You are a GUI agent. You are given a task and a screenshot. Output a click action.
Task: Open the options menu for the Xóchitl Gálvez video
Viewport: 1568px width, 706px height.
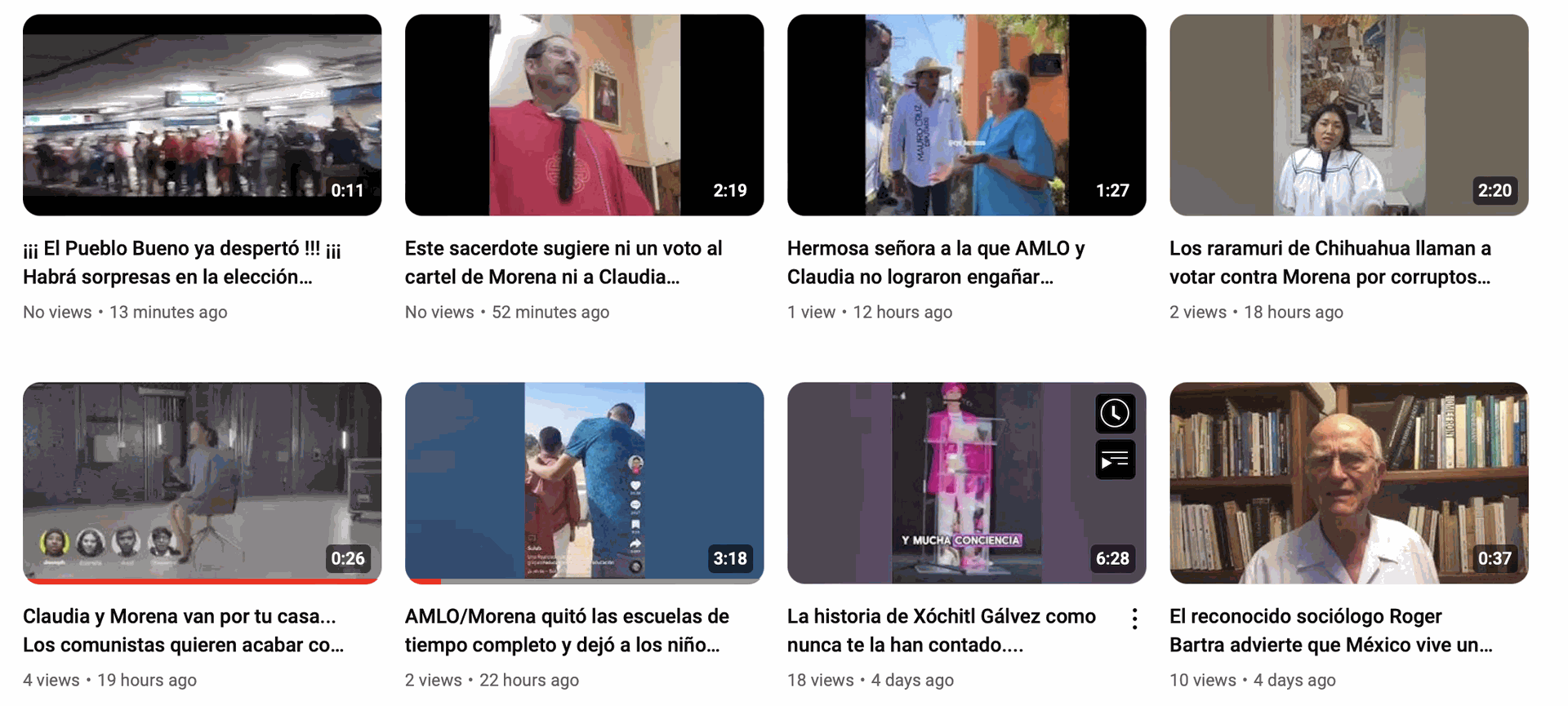(x=1134, y=619)
